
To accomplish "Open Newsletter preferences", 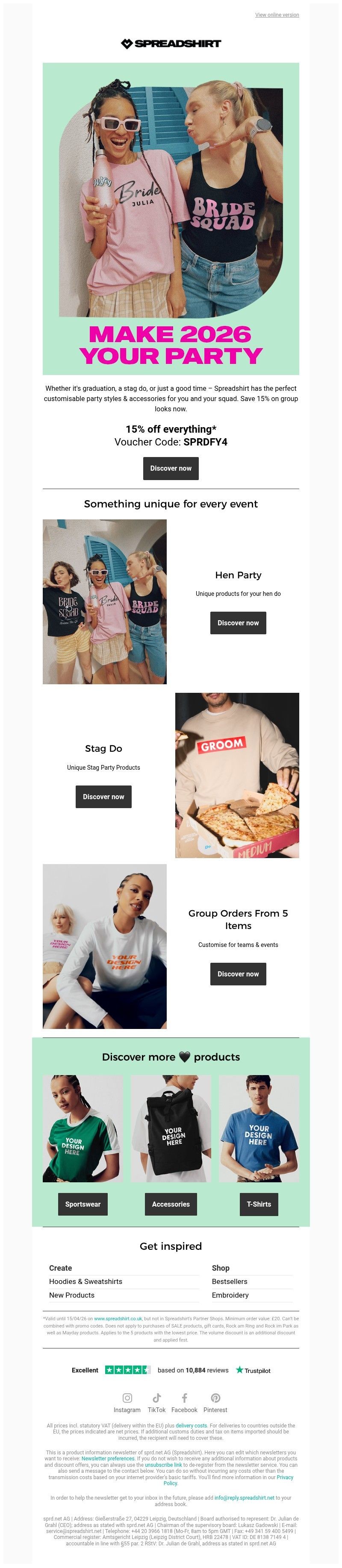I will click(x=108, y=1458).
